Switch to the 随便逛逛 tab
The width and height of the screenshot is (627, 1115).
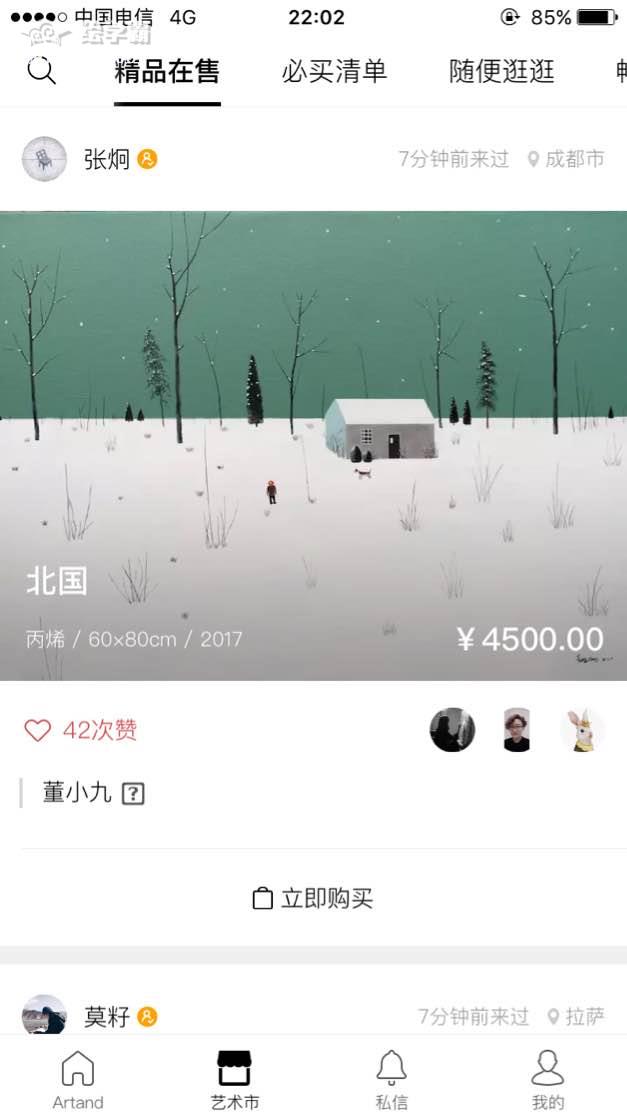[x=501, y=71]
